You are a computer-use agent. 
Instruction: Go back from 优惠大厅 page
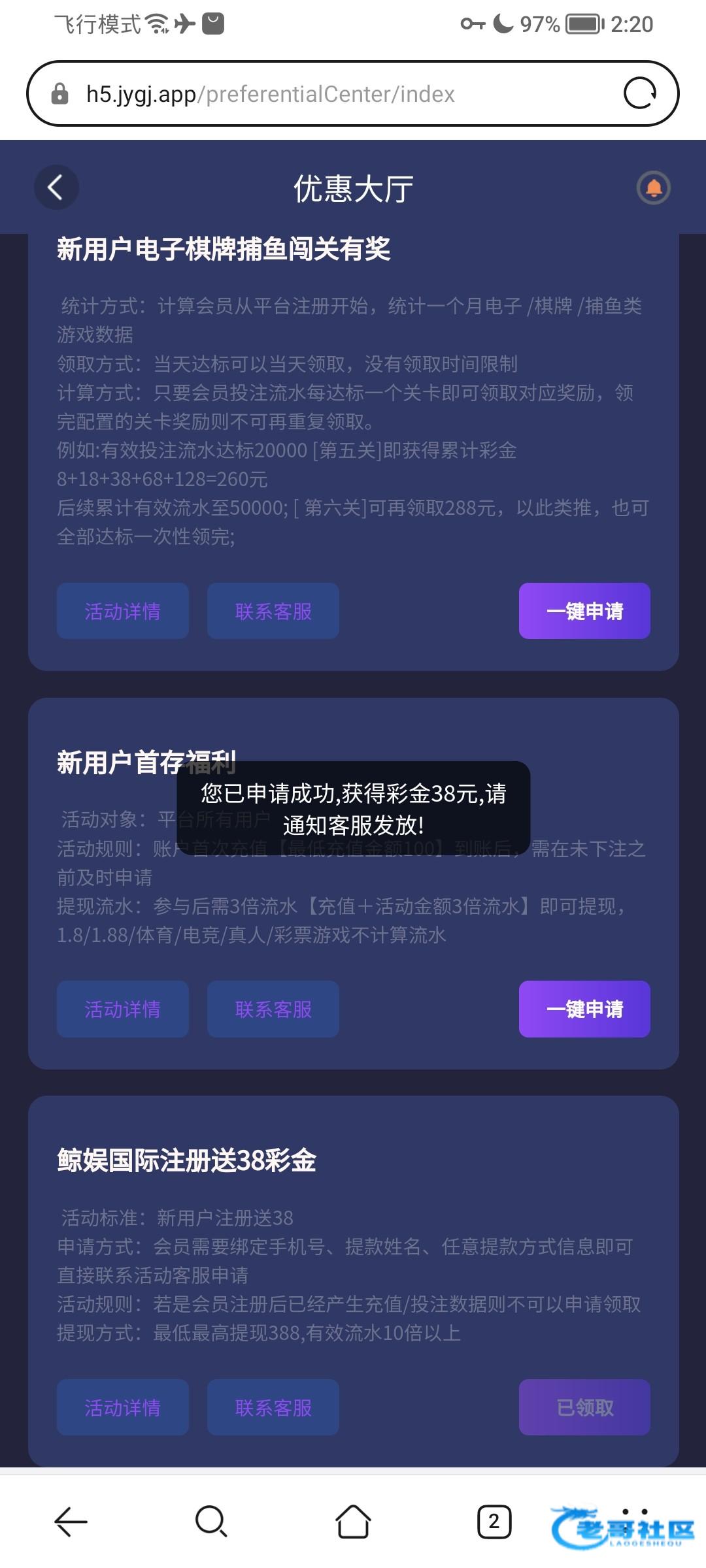(56, 188)
